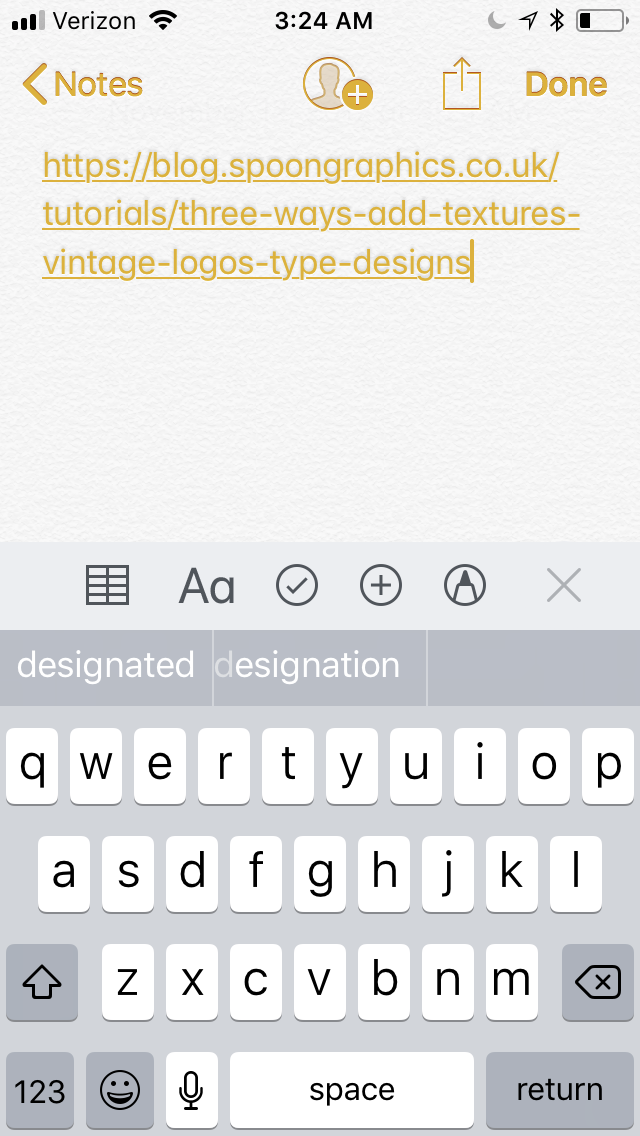
Task: Open the spoongraphics blog link
Action: [x=300, y=214]
